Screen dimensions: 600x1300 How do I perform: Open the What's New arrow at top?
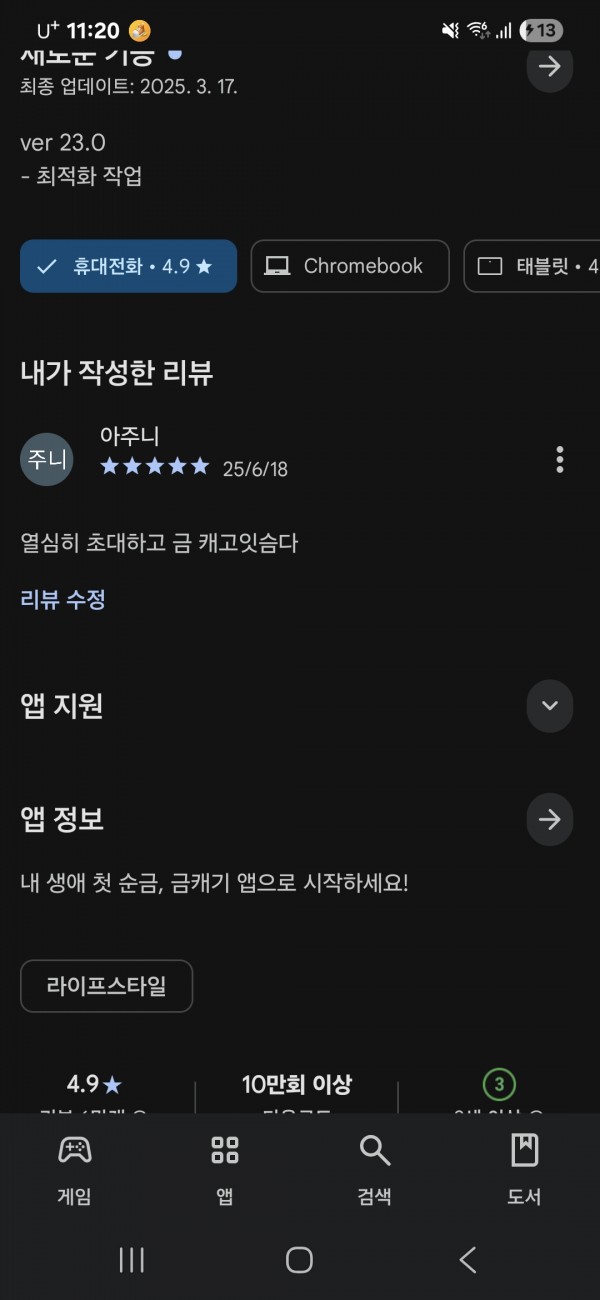click(549, 67)
